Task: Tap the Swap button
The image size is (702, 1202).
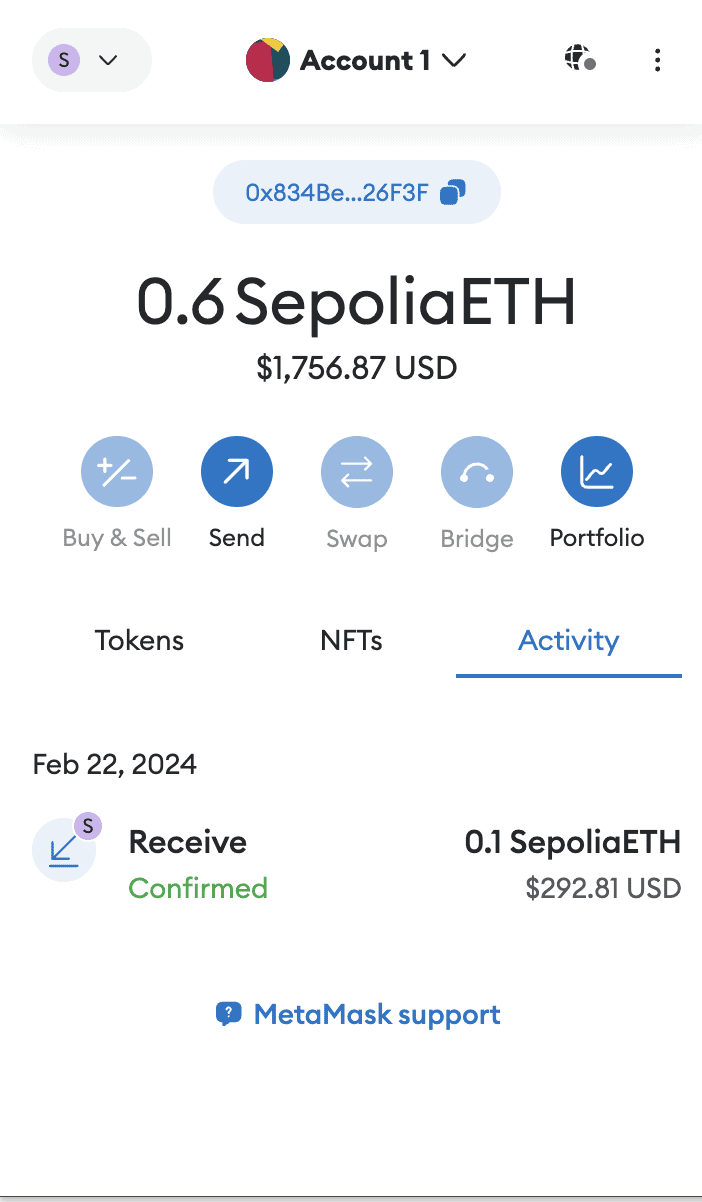Action: coord(357,472)
